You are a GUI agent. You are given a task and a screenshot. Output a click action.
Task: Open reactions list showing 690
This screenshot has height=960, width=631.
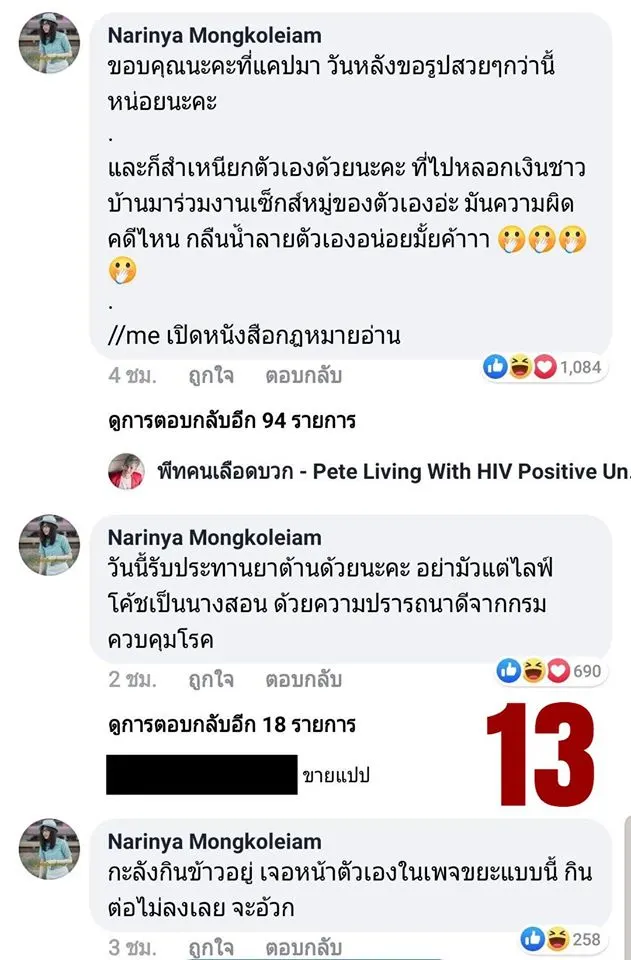(550, 671)
